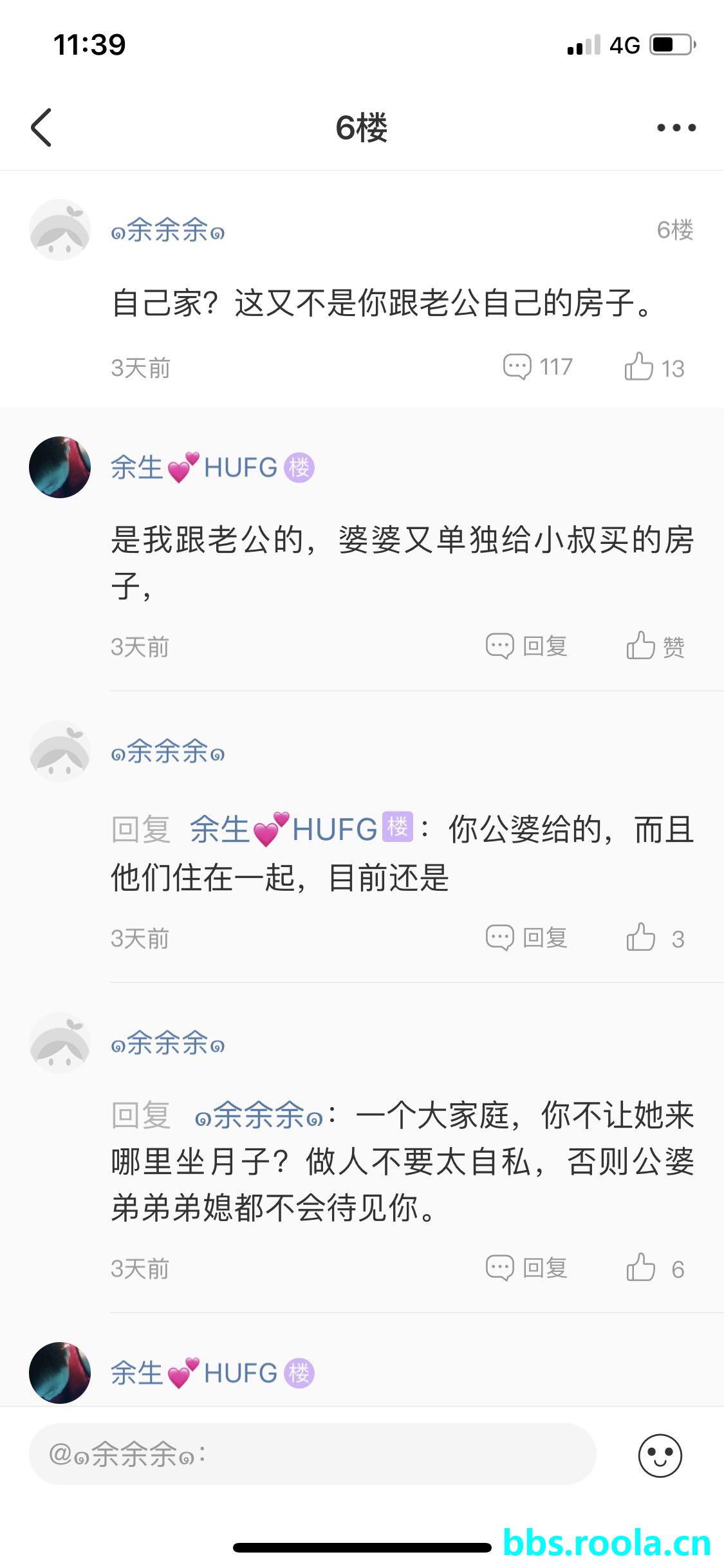Image resolution: width=724 pixels, height=1568 pixels.
Task: Go back from the 6楼 thread
Action: coord(41,127)
